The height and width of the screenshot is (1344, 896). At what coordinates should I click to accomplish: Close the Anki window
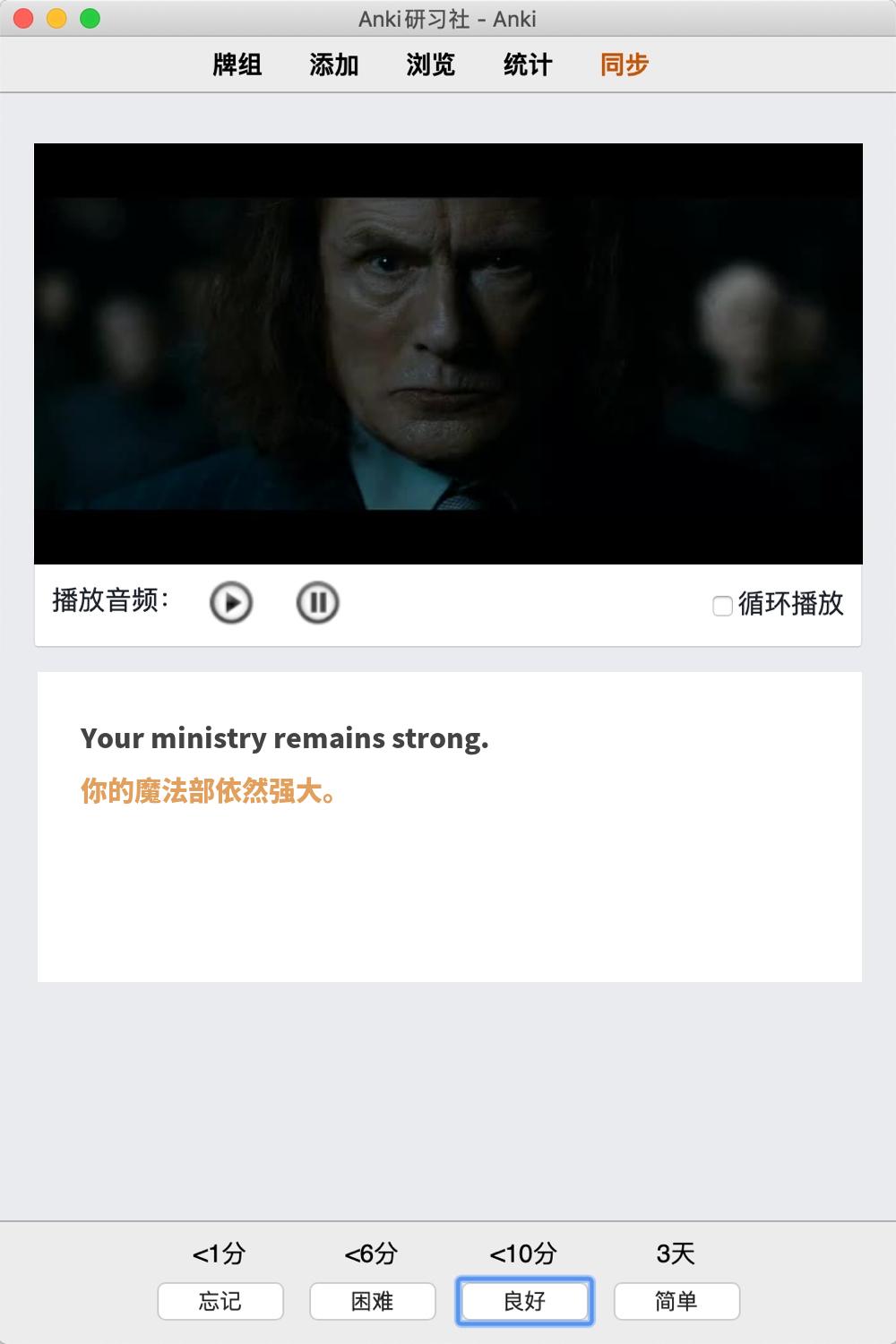24,19
